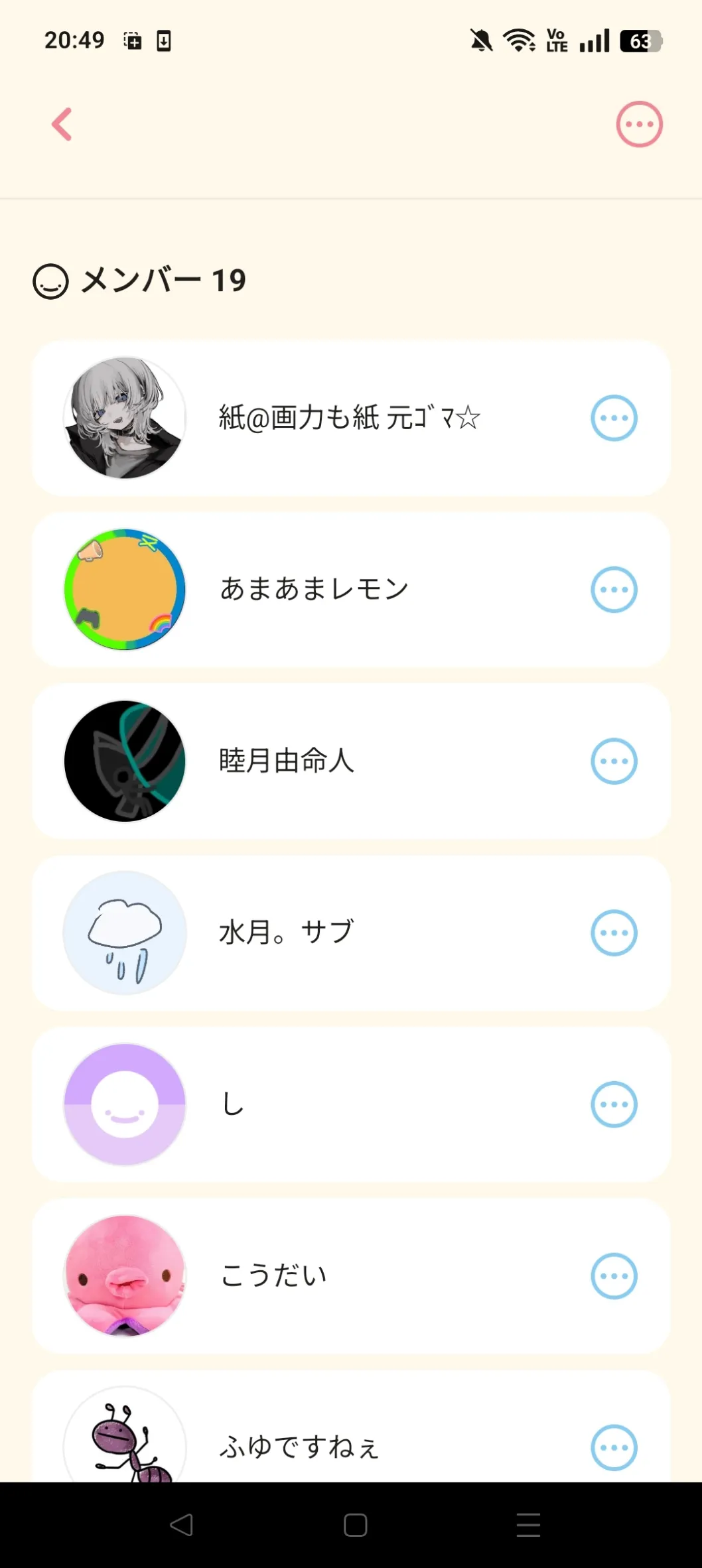Open options for 紙@画力も紙 元ゴマ☆
The width and height of the screenshot is (702, 1568).
[x=614, y=418]
